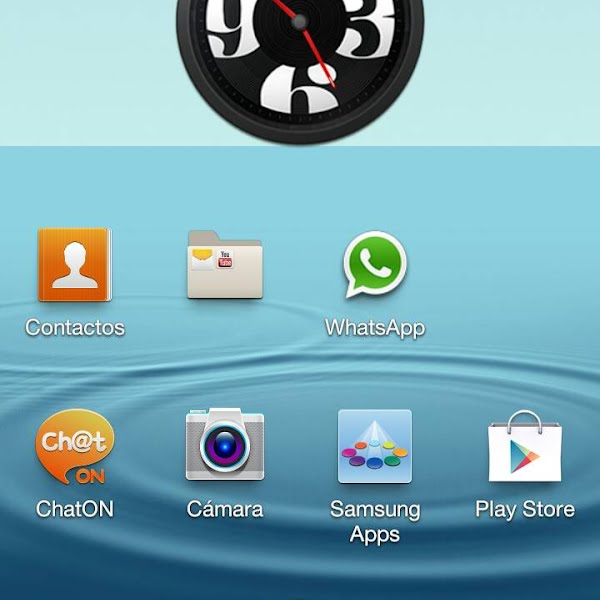Launch WhatsApp

(375, 266)
